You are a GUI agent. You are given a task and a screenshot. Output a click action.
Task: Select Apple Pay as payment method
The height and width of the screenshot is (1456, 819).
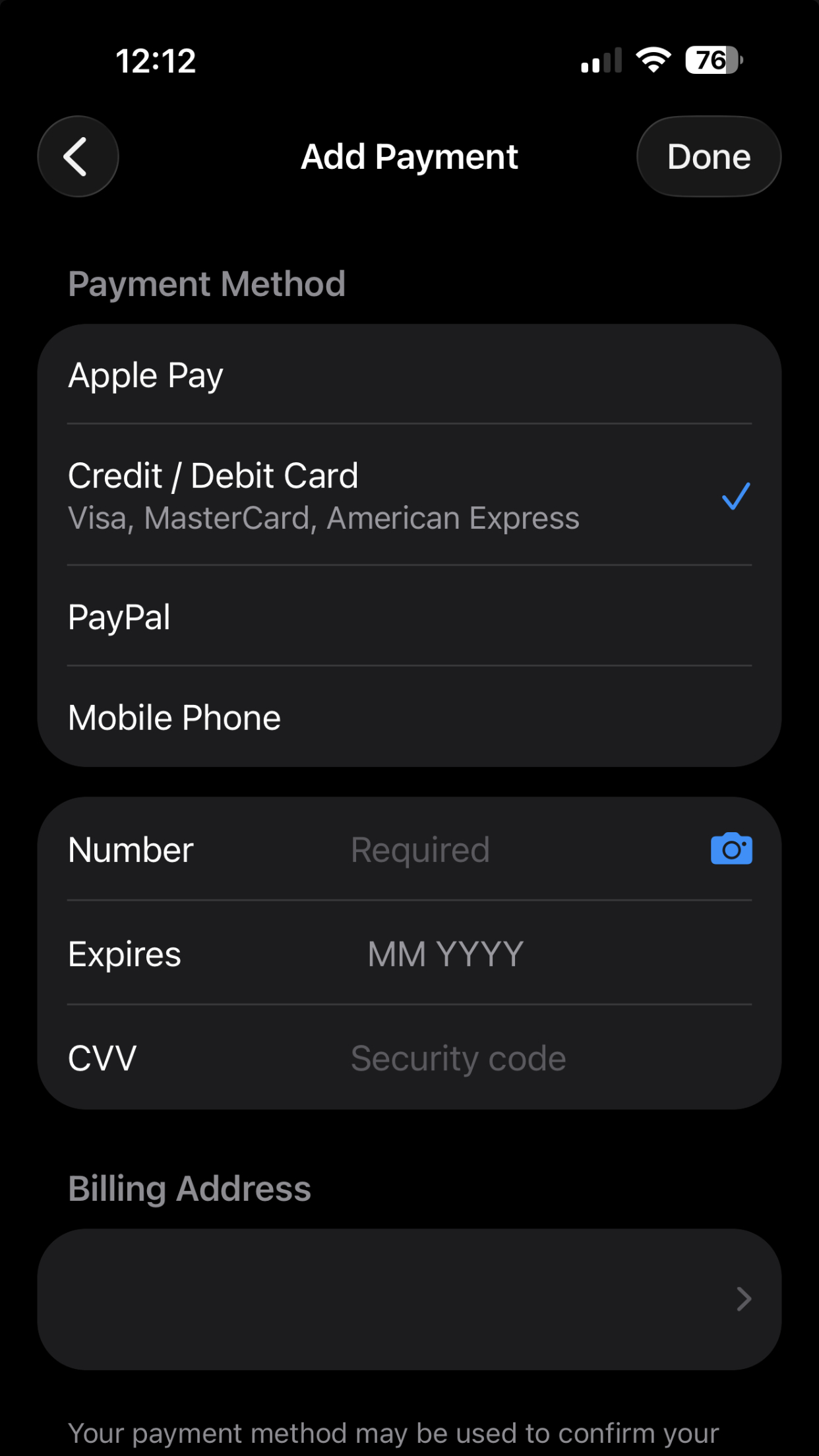tap(409, 375)
